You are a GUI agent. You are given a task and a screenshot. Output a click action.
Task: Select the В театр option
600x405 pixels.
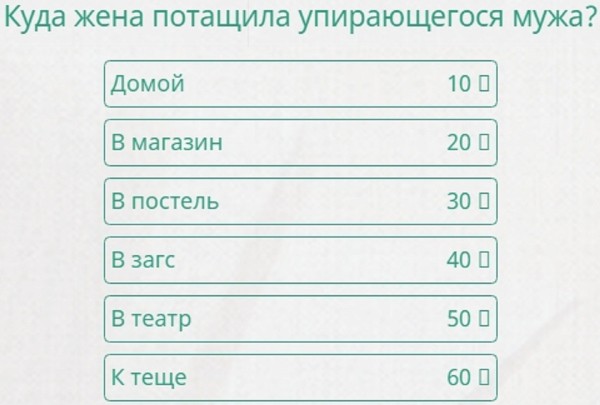(300, 320)
